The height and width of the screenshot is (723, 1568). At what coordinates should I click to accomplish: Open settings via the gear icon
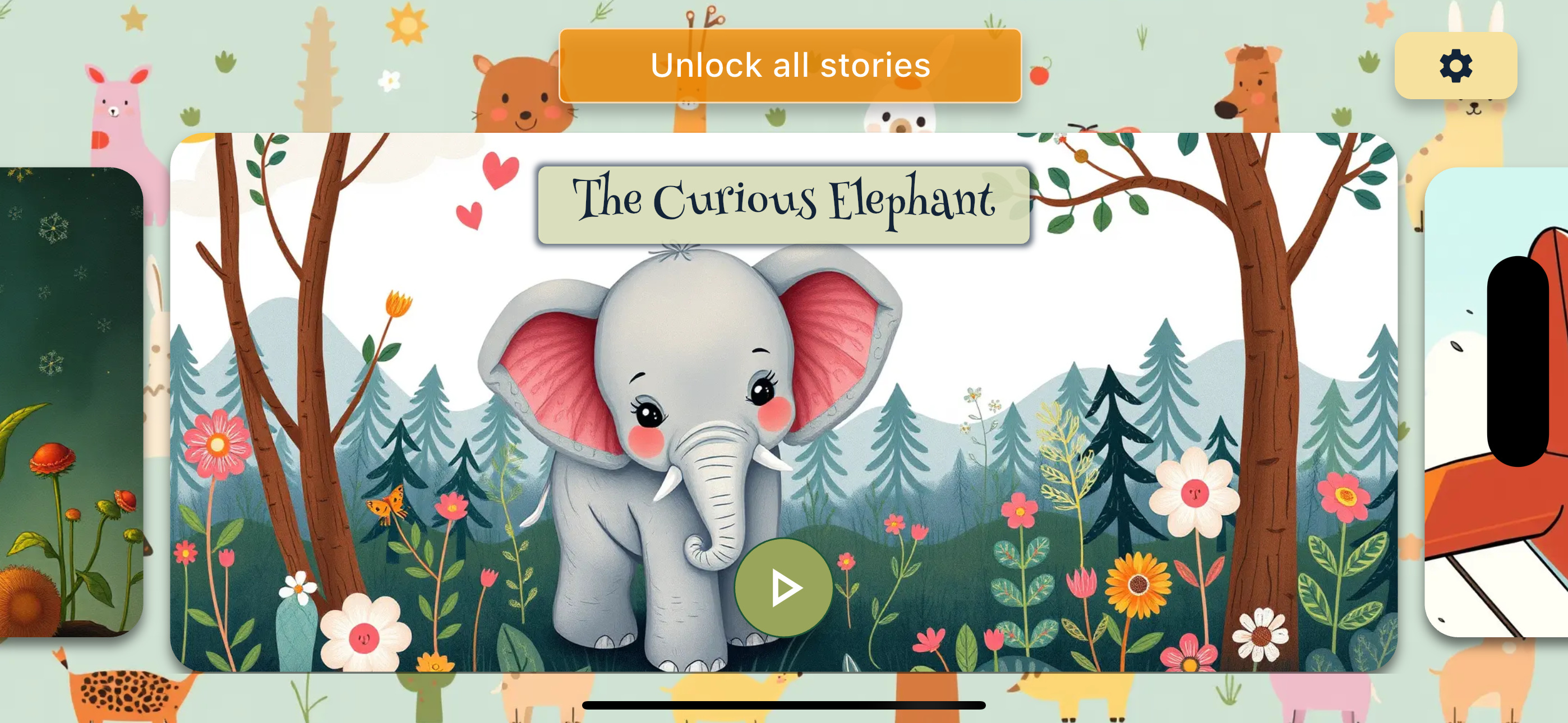click(x=1455, y=66)
